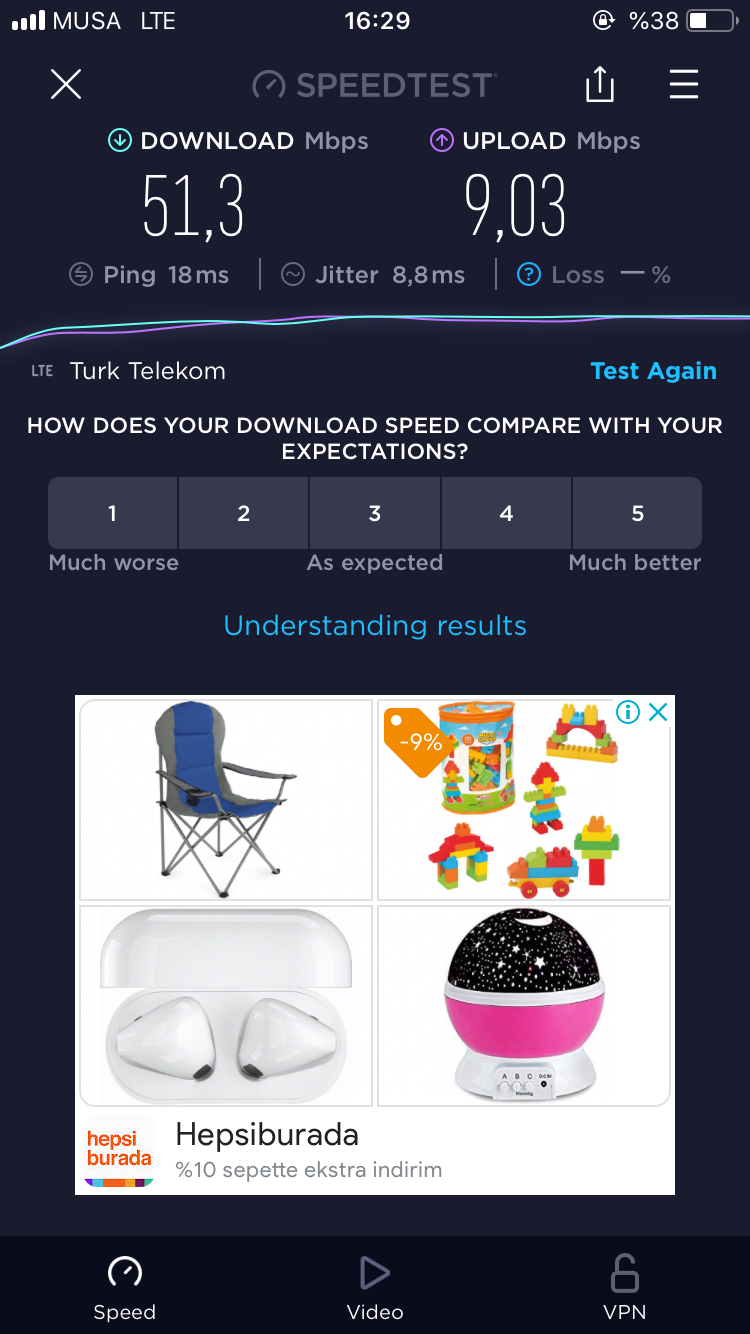750x1334 pixels.
Task: Open the Loss info question mark
Action: point(529,275)
